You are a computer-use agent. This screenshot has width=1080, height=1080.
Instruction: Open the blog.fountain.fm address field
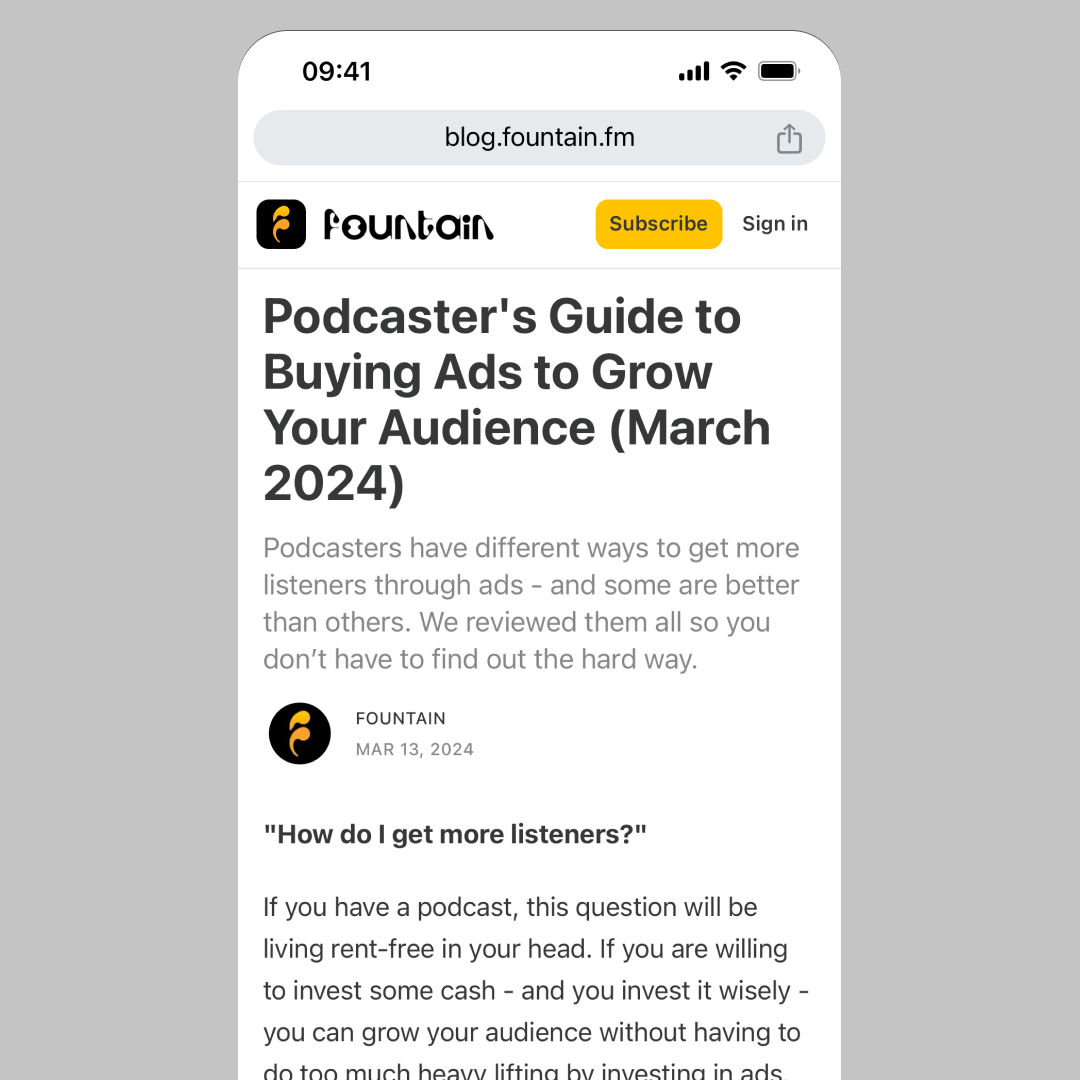539,138
